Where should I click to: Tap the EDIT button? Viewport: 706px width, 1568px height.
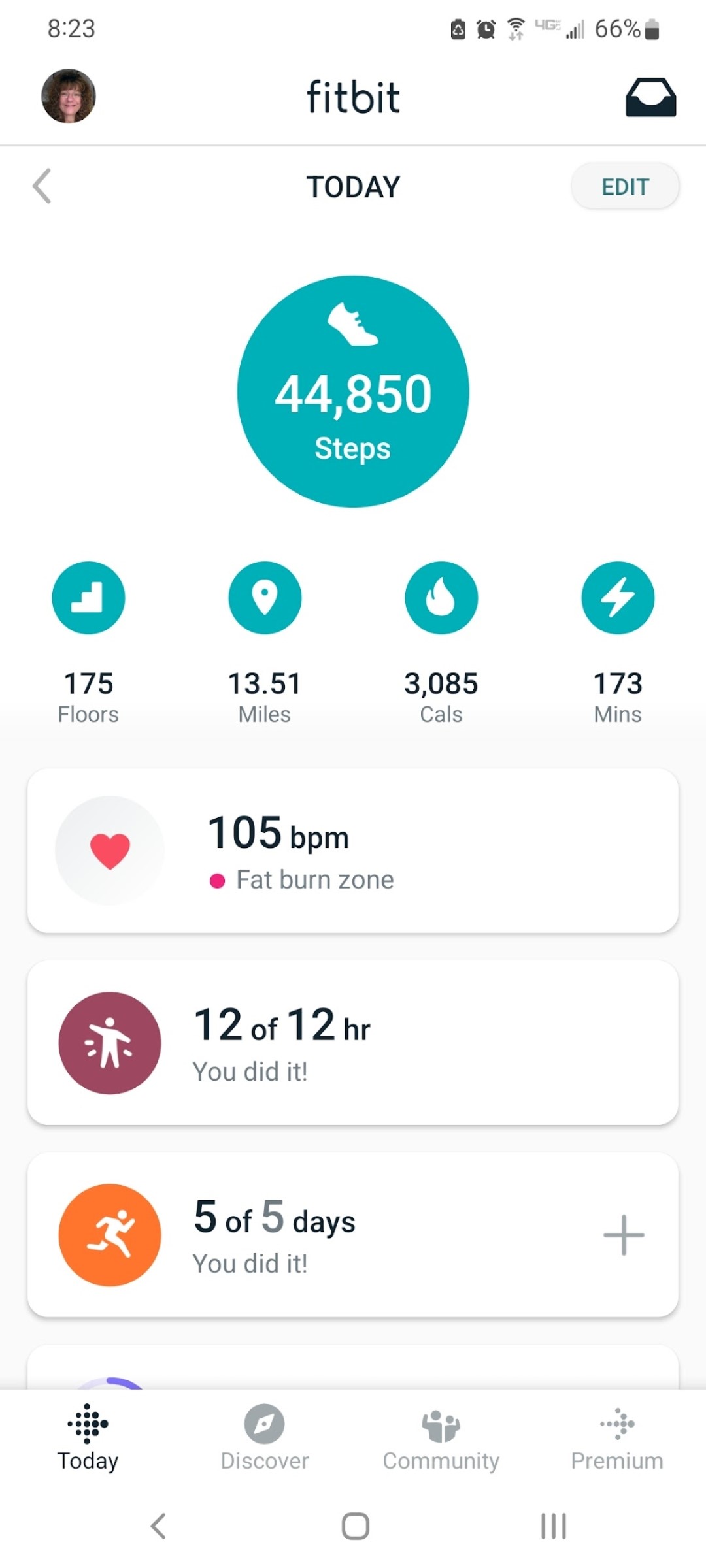click(625, 187)
